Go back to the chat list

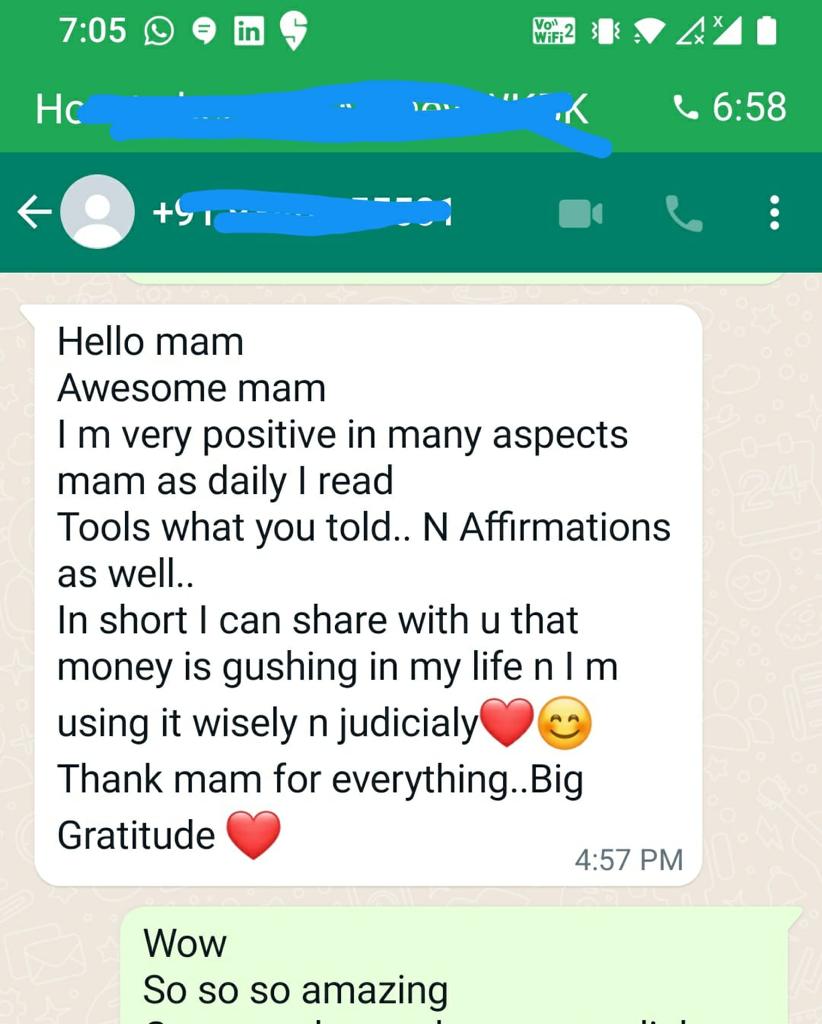34,212
